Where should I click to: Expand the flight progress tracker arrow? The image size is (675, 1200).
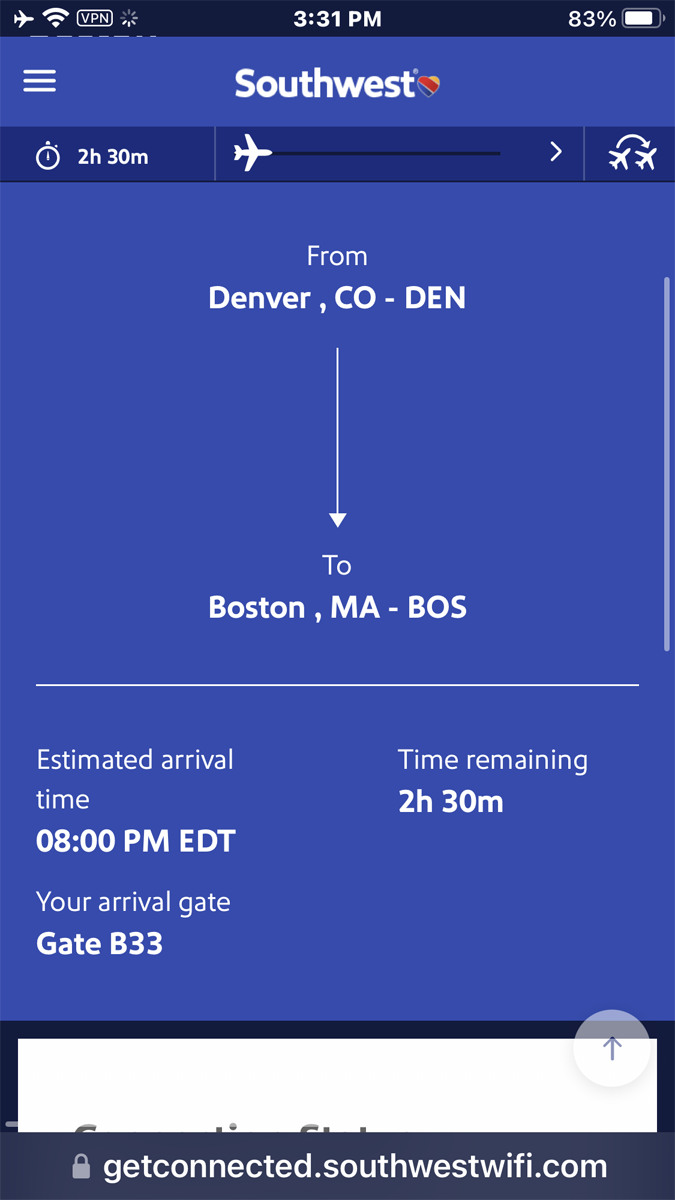coord(556,152)
